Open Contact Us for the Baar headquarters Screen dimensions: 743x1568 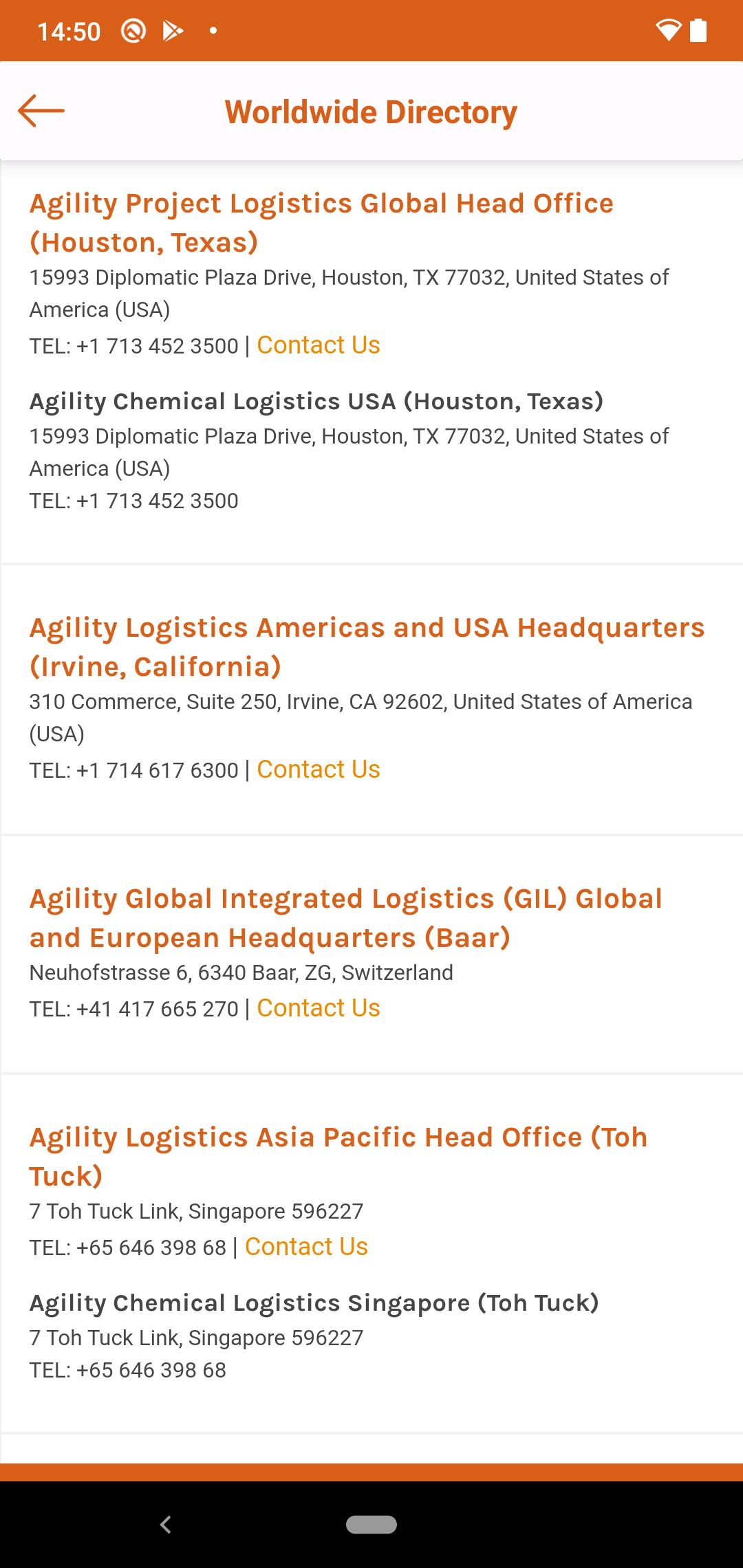[319, 1008]
